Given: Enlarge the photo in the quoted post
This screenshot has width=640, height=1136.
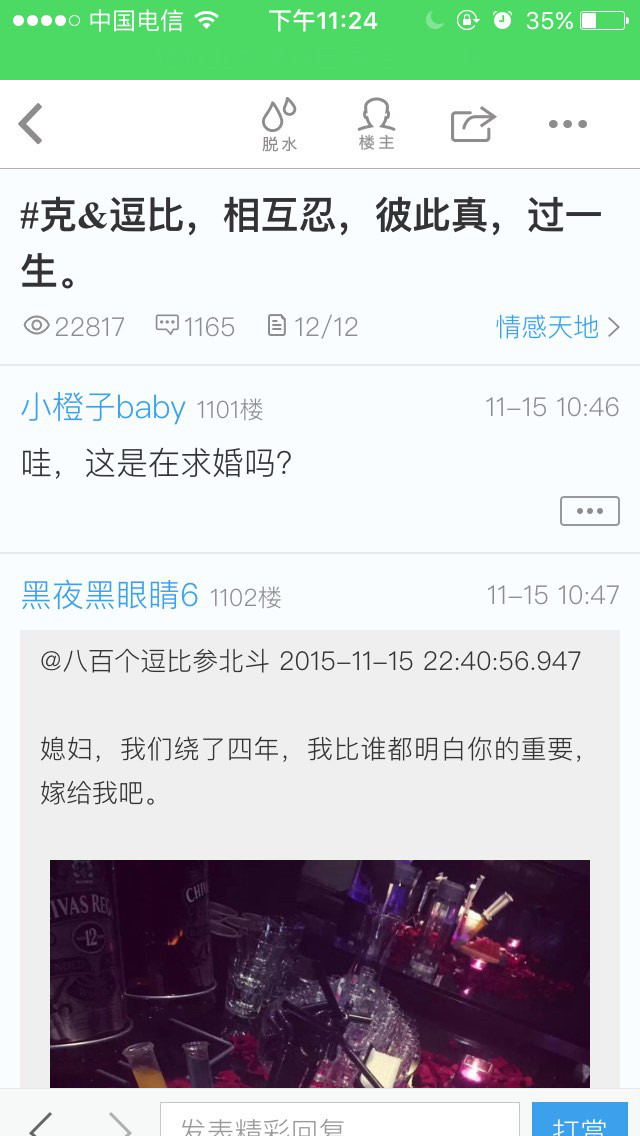Looking at the screenshot, I should click(x=320, y=975).
